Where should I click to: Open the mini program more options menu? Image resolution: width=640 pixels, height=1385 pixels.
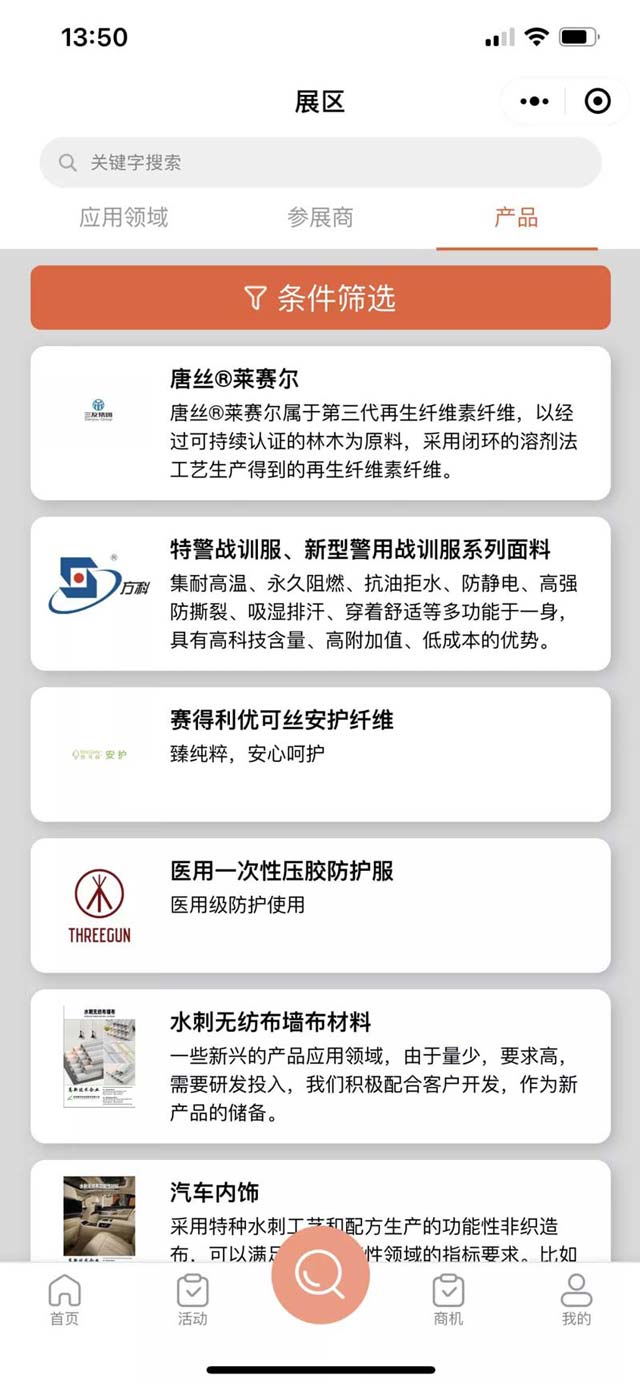pos(535,101)
